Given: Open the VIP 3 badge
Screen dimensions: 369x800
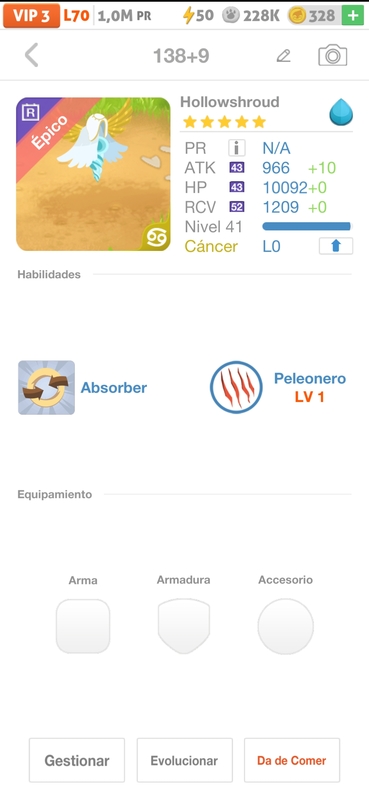Looking at the screenshot, I should coord(31,16).
